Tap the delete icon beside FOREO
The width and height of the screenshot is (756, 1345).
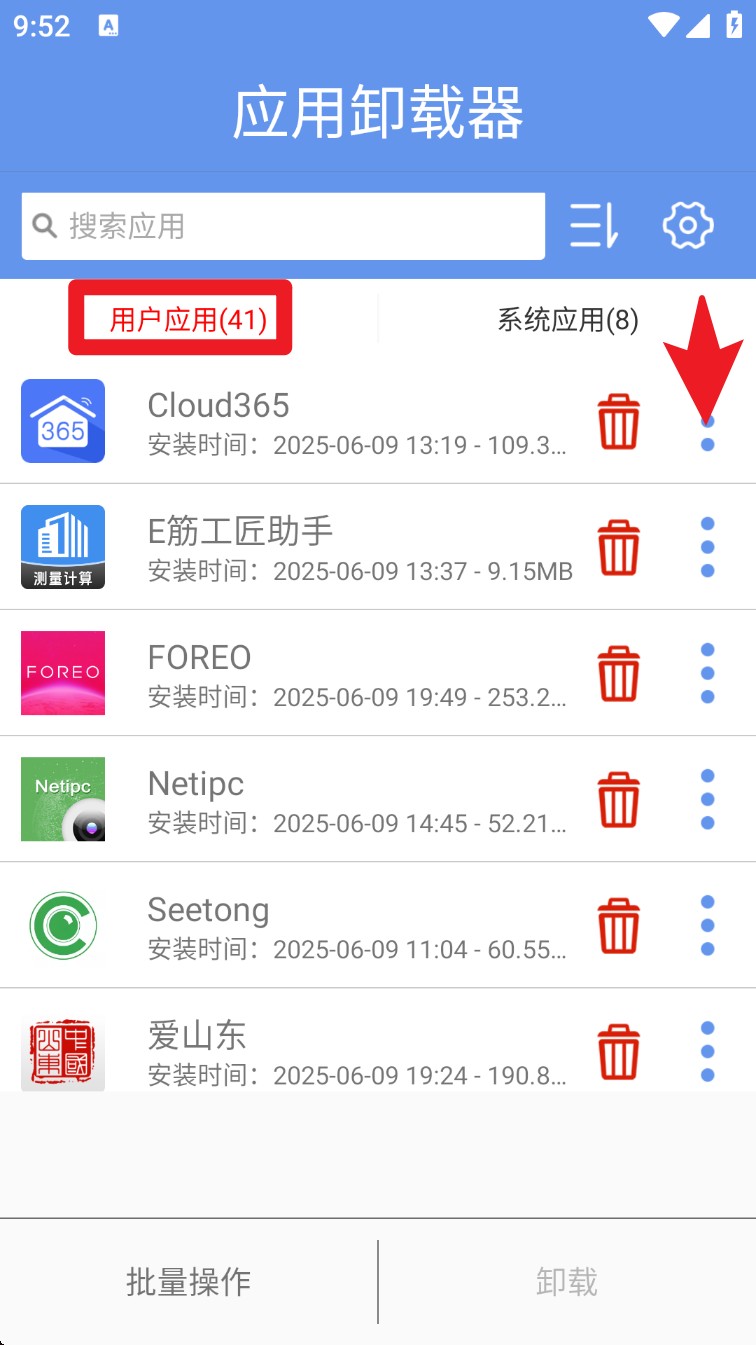tap(618, 673)
